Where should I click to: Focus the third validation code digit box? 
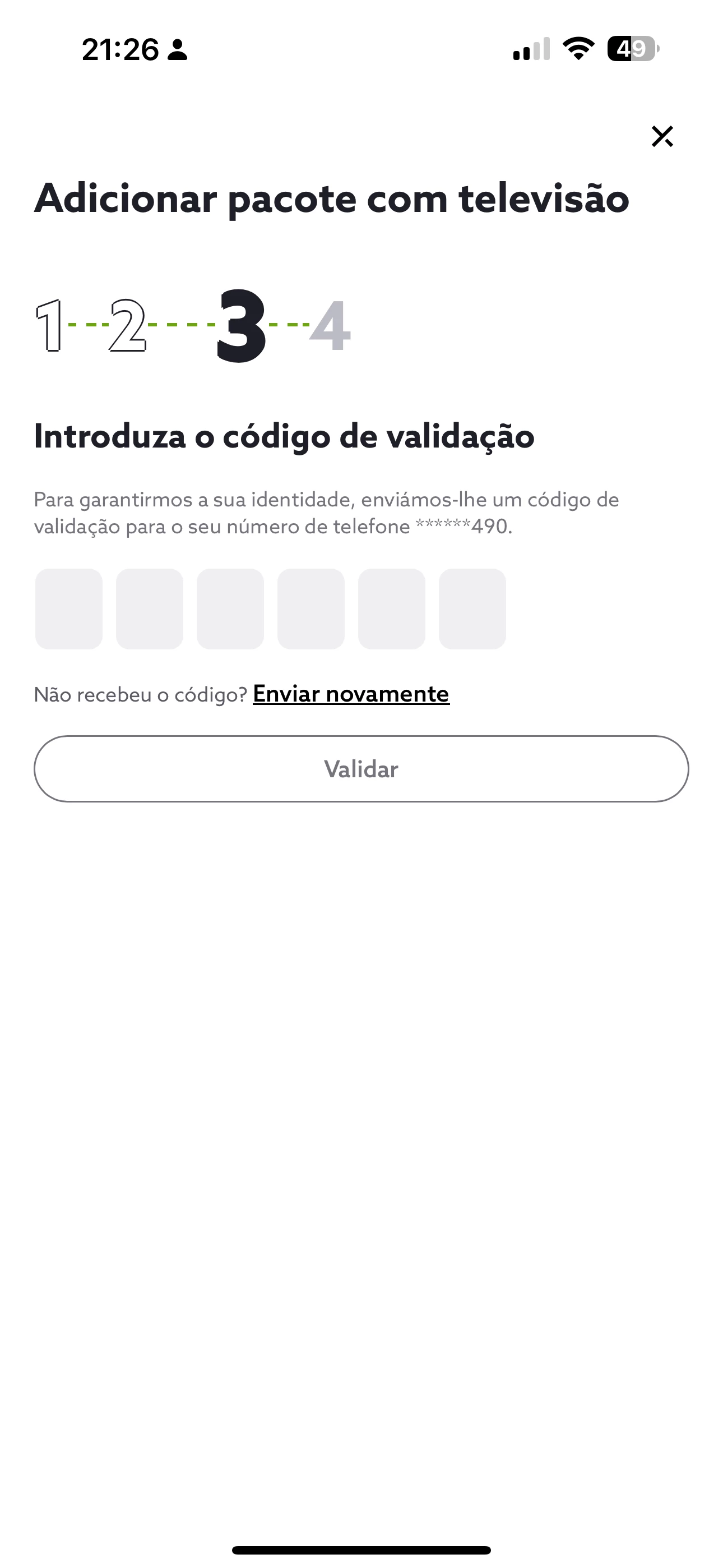(x=230, y=608)
